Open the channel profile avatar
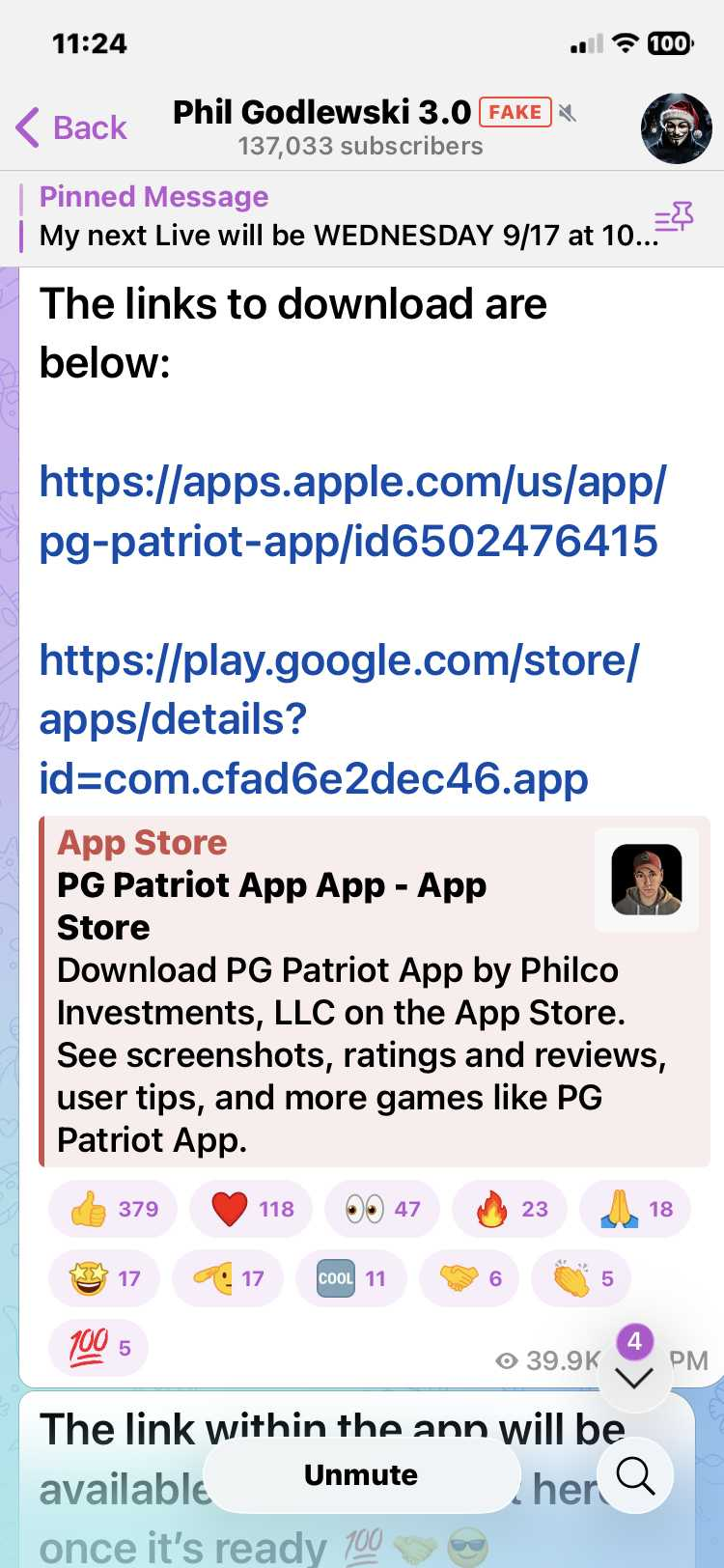The height and width of the screenshot is (1568, 724). [x=676, y=127]
